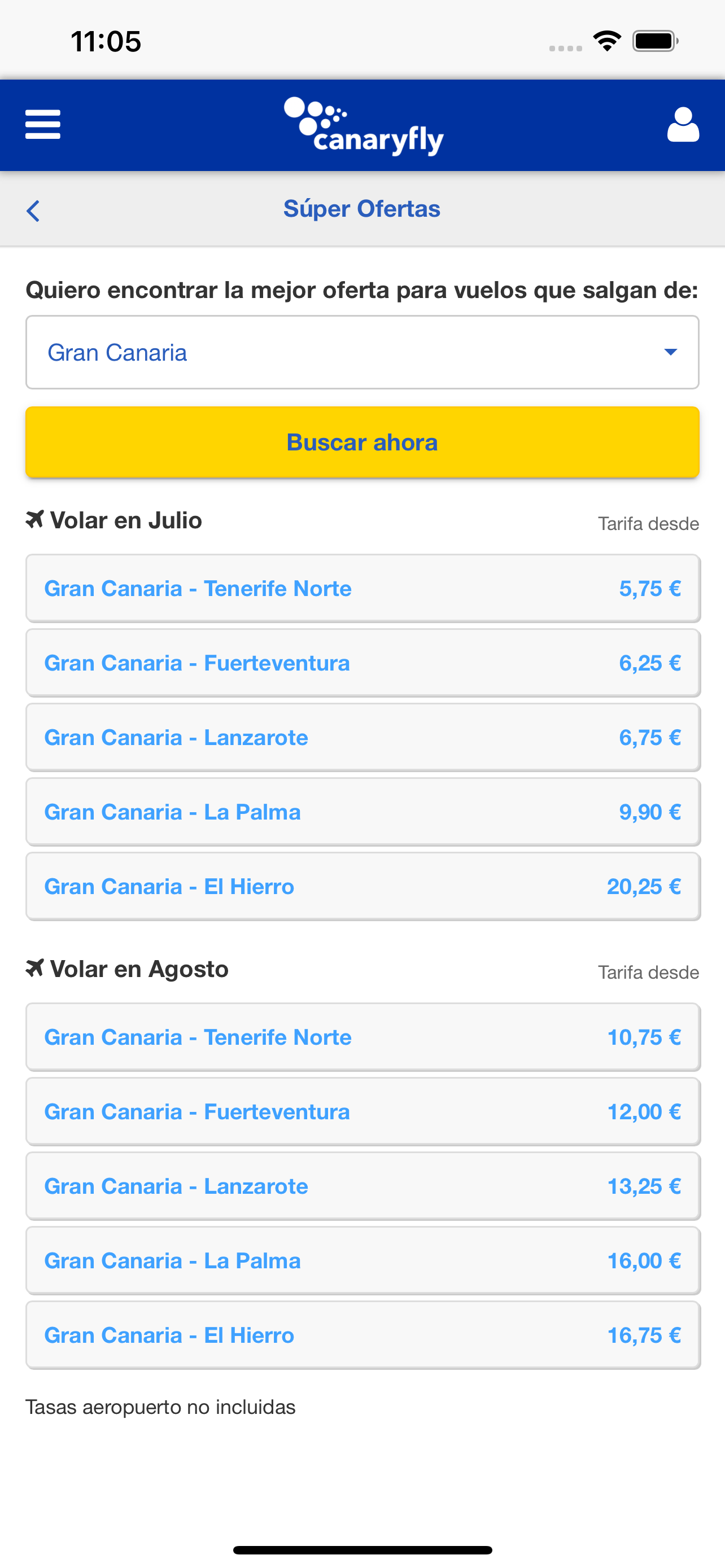Expand the Gran Canaria departure dropdown
The image size is (725, 1568).
click(x=362, y=352)
